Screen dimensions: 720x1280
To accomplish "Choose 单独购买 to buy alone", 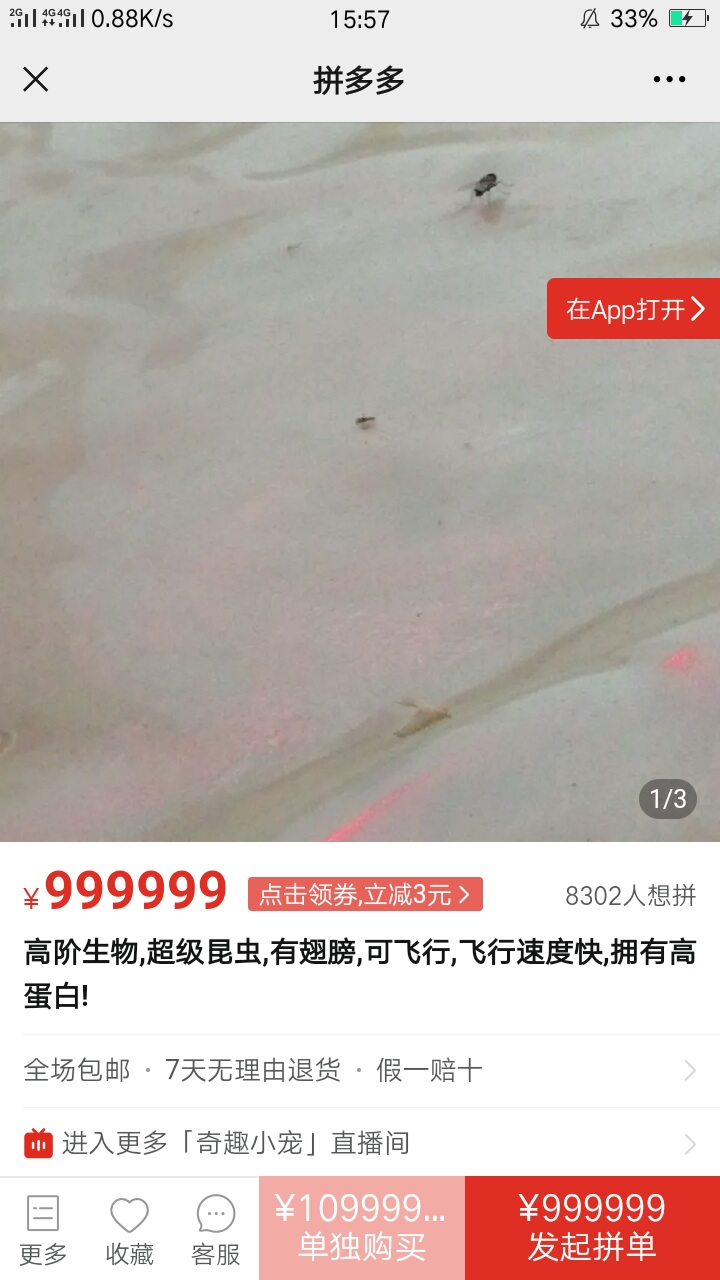I will [x=362, y=1228].
